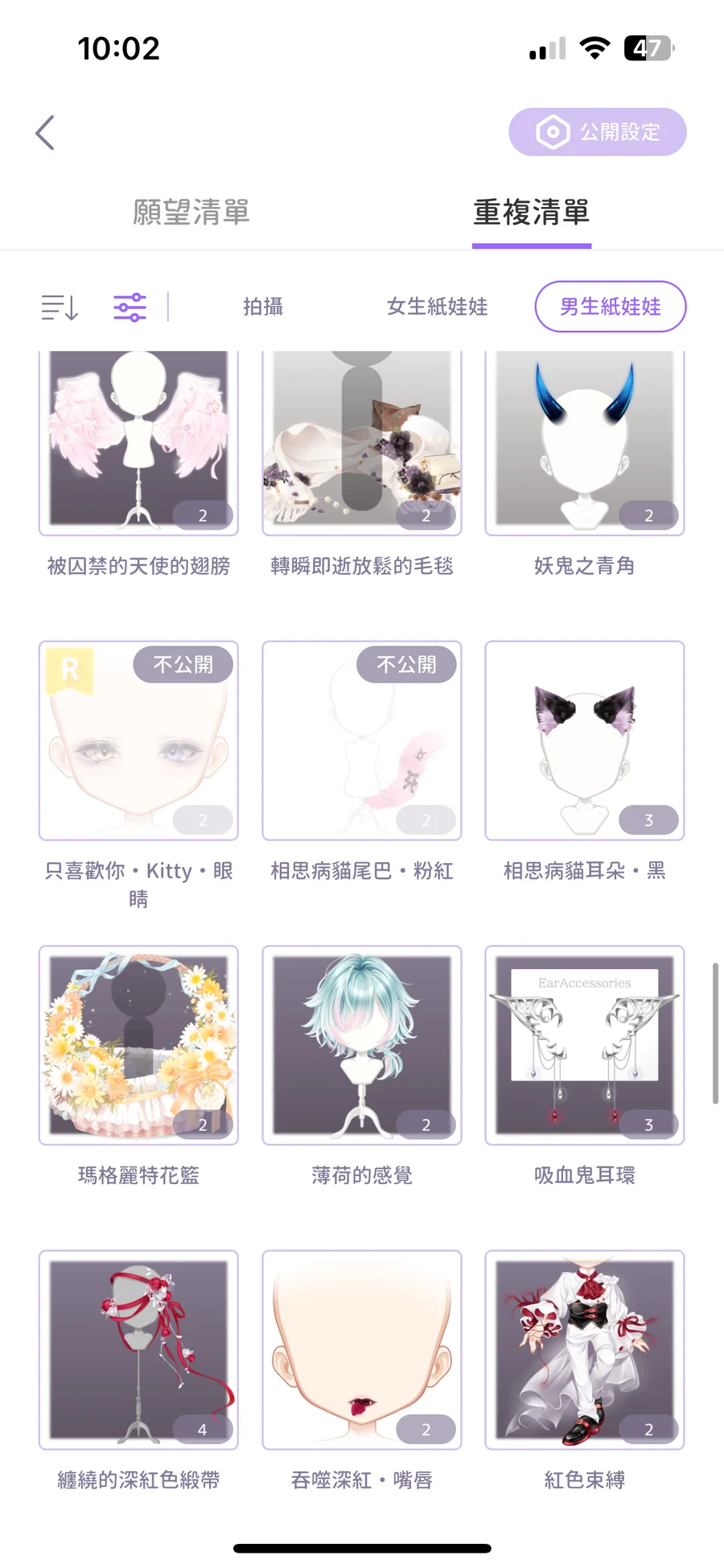Open the 纏繞的深紅色緞帶 item
This screenshot has height=1568, width=724.
[x=138, y=1349]
